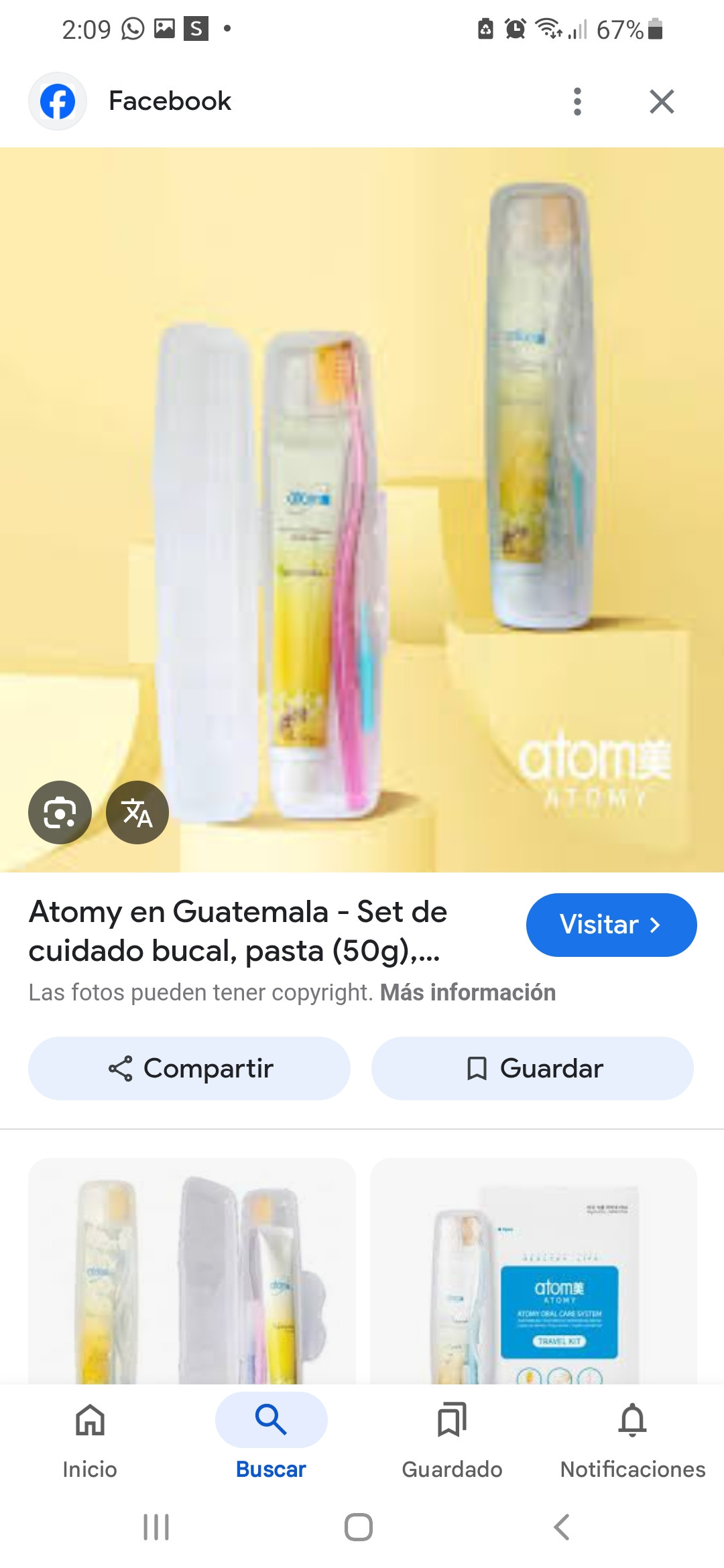Translate text in the image
Screen dimensions: 724x1568
point(137,812)
